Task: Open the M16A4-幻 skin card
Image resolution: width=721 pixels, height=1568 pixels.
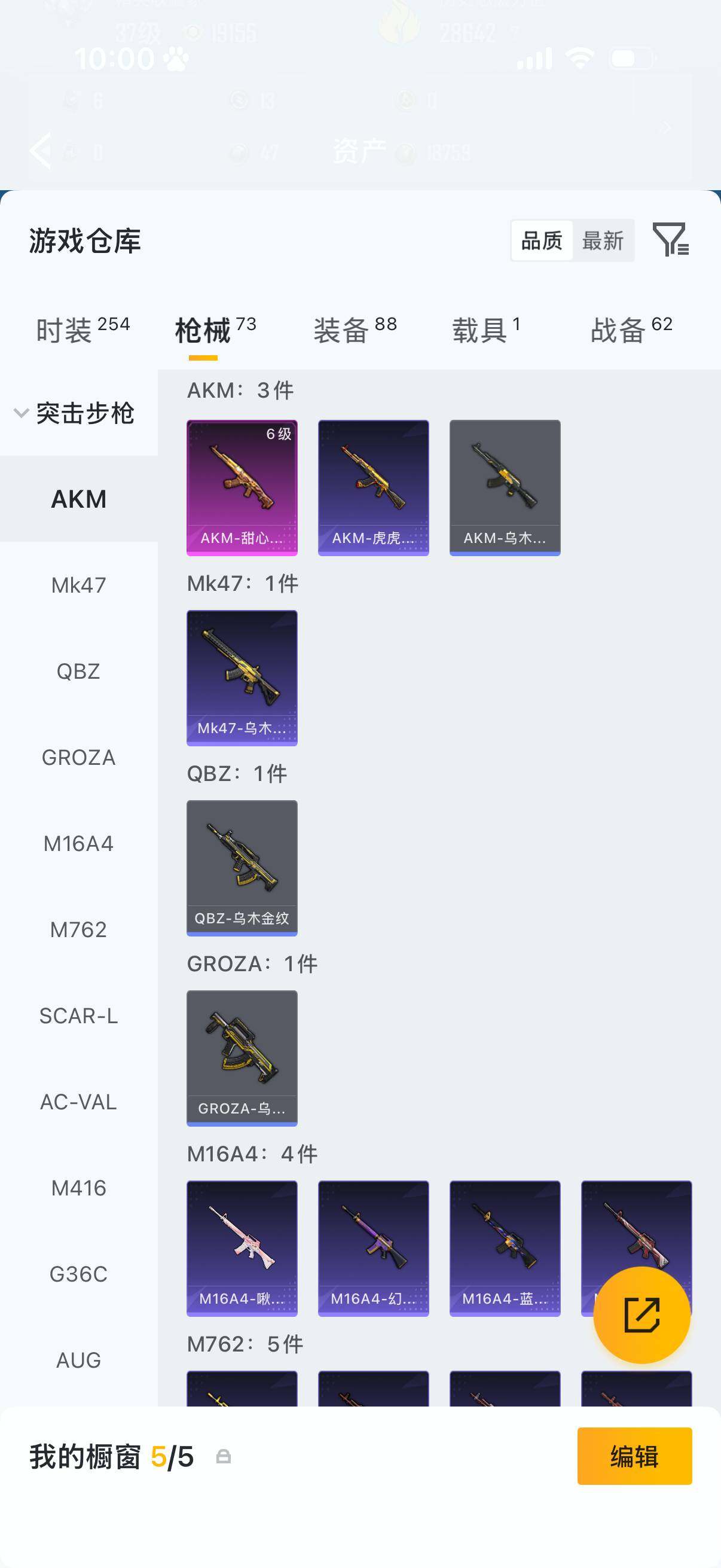Action: tap(374, 1249)
